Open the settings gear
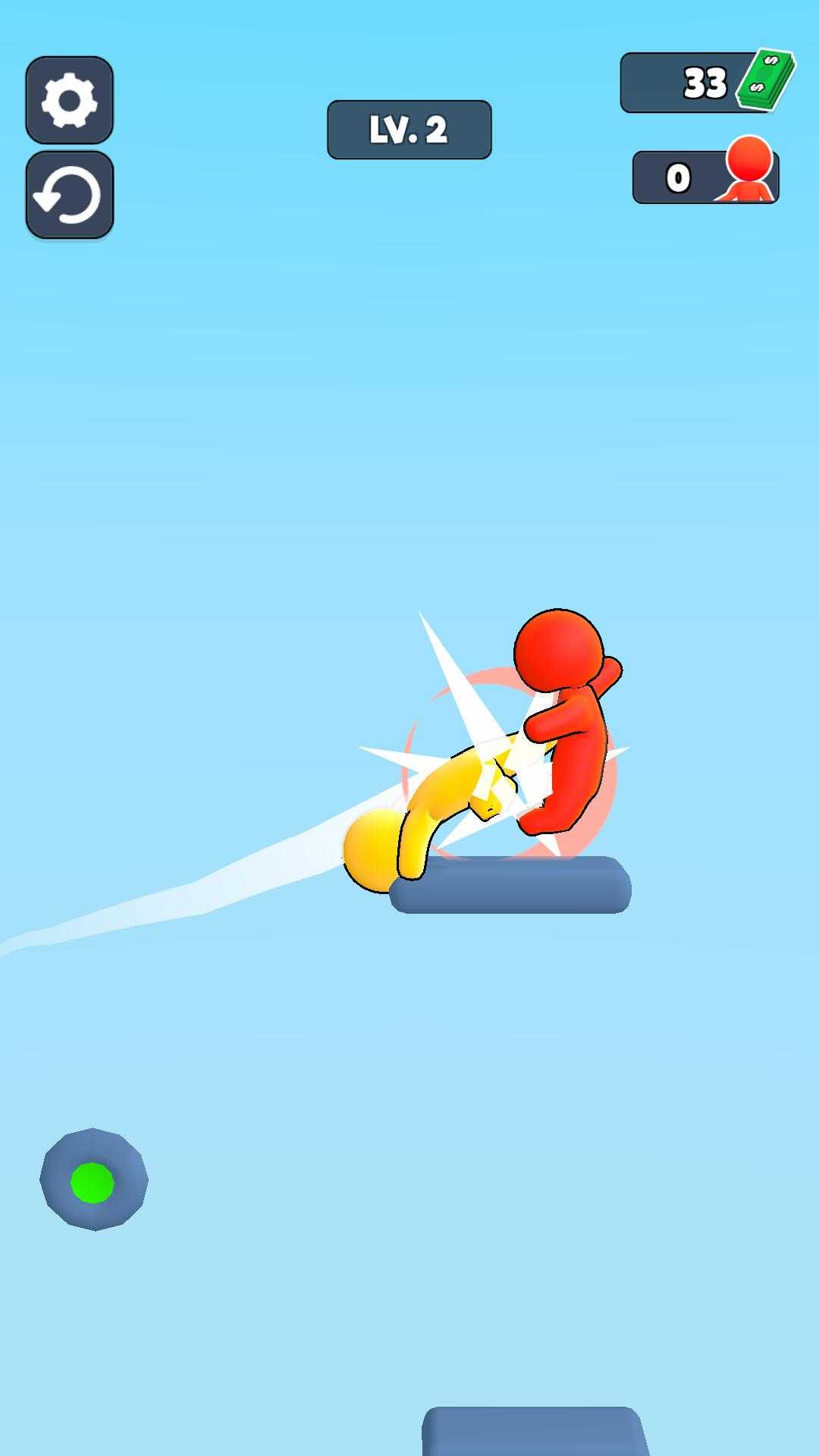The height and width of the screenshot is (1456, 819). 69,100
